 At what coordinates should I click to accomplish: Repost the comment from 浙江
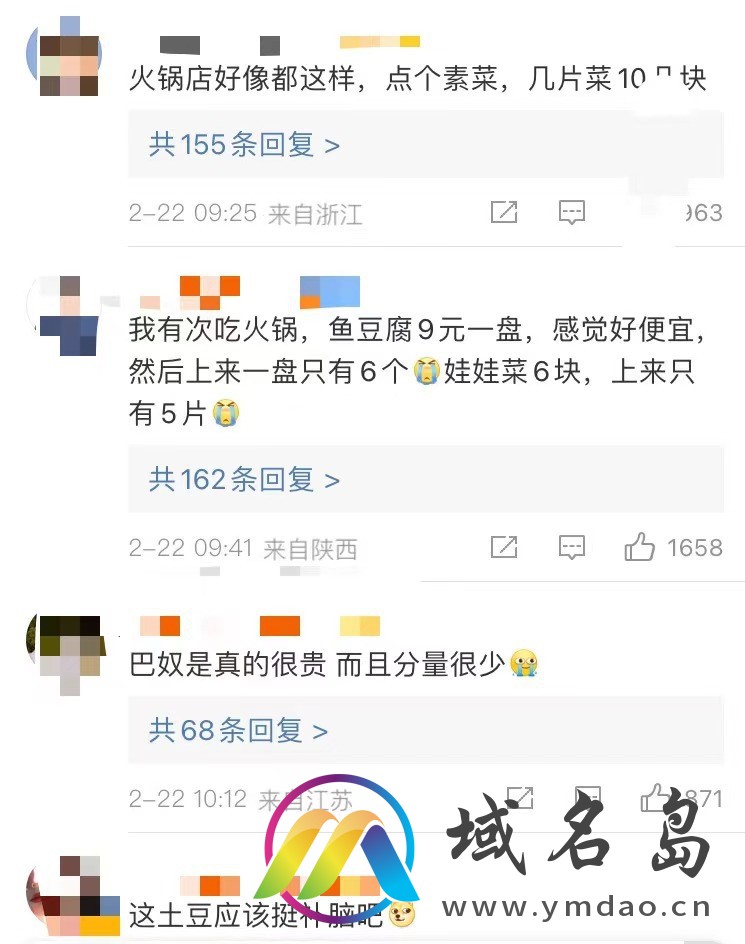point(504,212)
